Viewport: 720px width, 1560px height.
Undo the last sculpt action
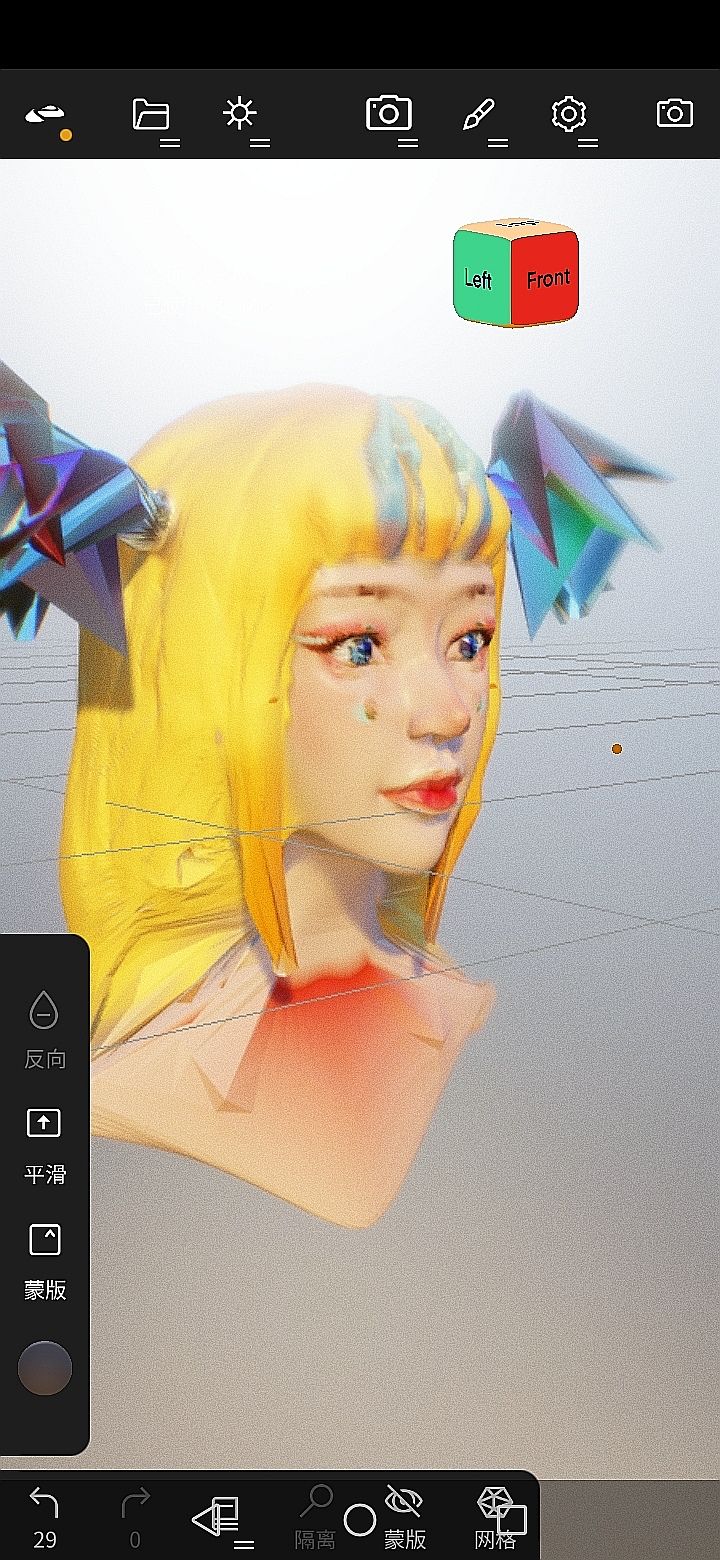coord(44,1515)
